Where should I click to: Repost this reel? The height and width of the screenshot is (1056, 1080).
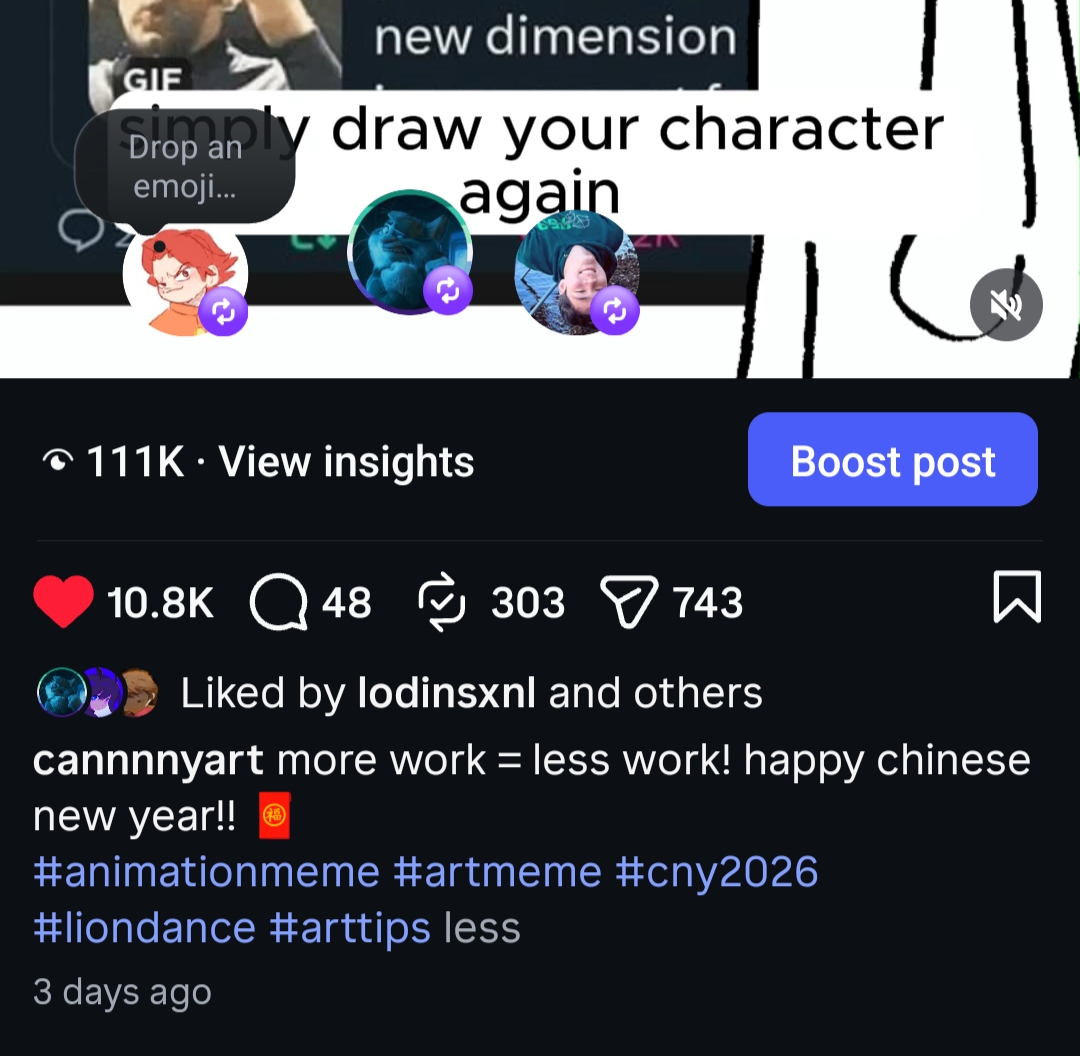coord(441,603)
